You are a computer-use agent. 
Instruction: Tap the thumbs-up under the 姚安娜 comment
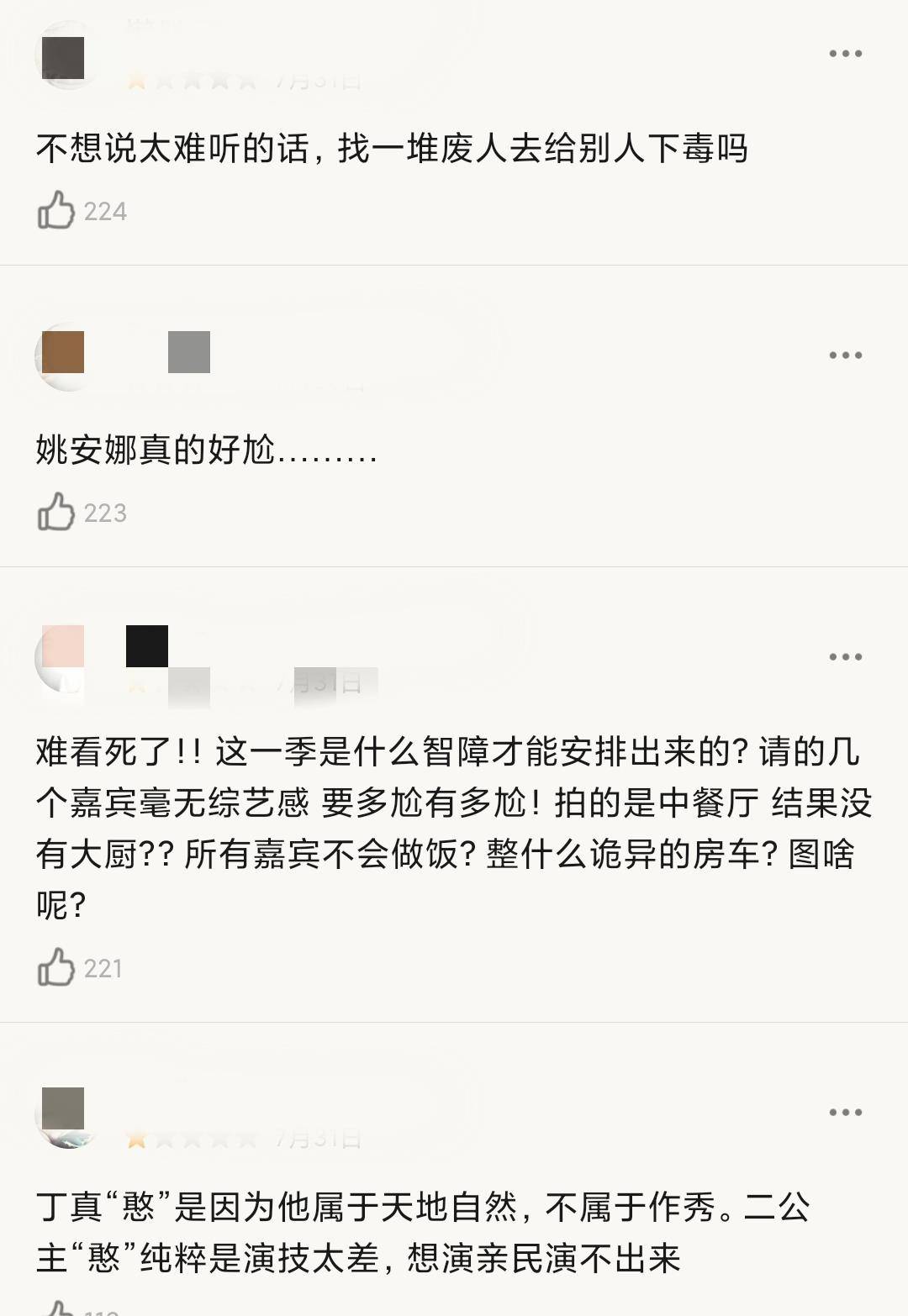pyautogui.click(x=55, y=511)
